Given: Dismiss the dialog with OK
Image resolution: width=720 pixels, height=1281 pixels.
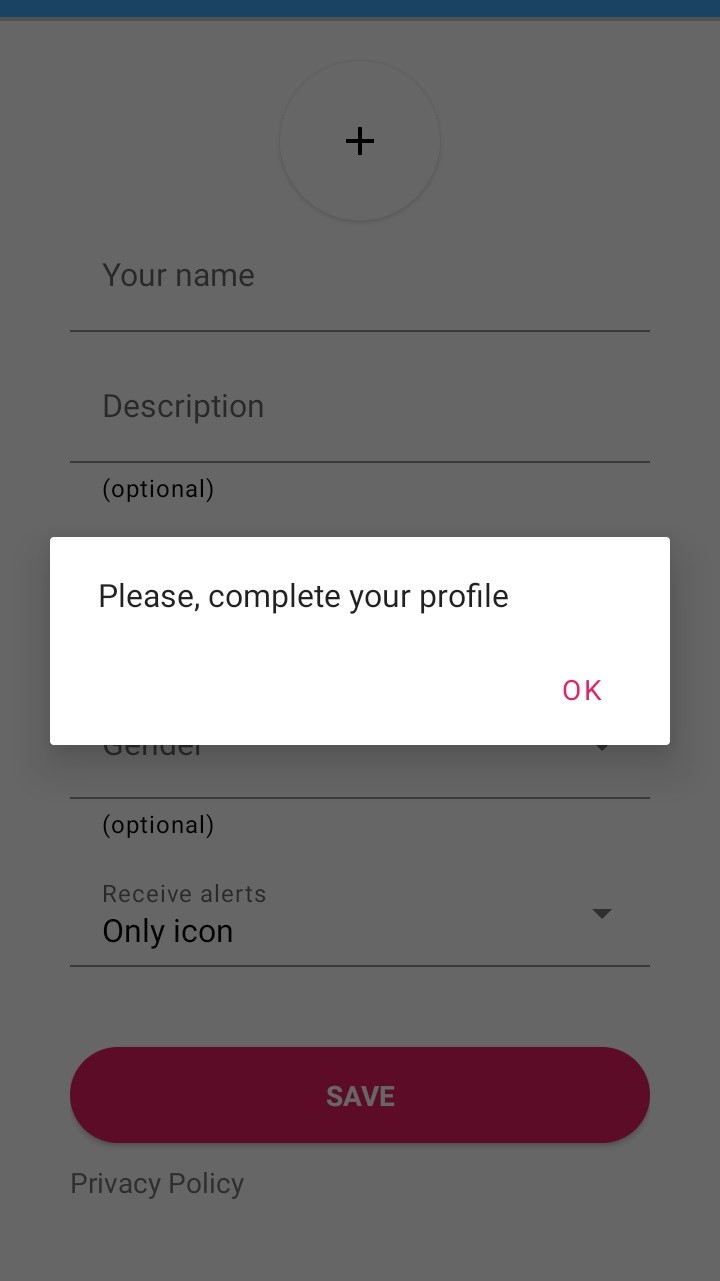Looking at the screenshot, I should pyautogui.click(x=582, y=690).
